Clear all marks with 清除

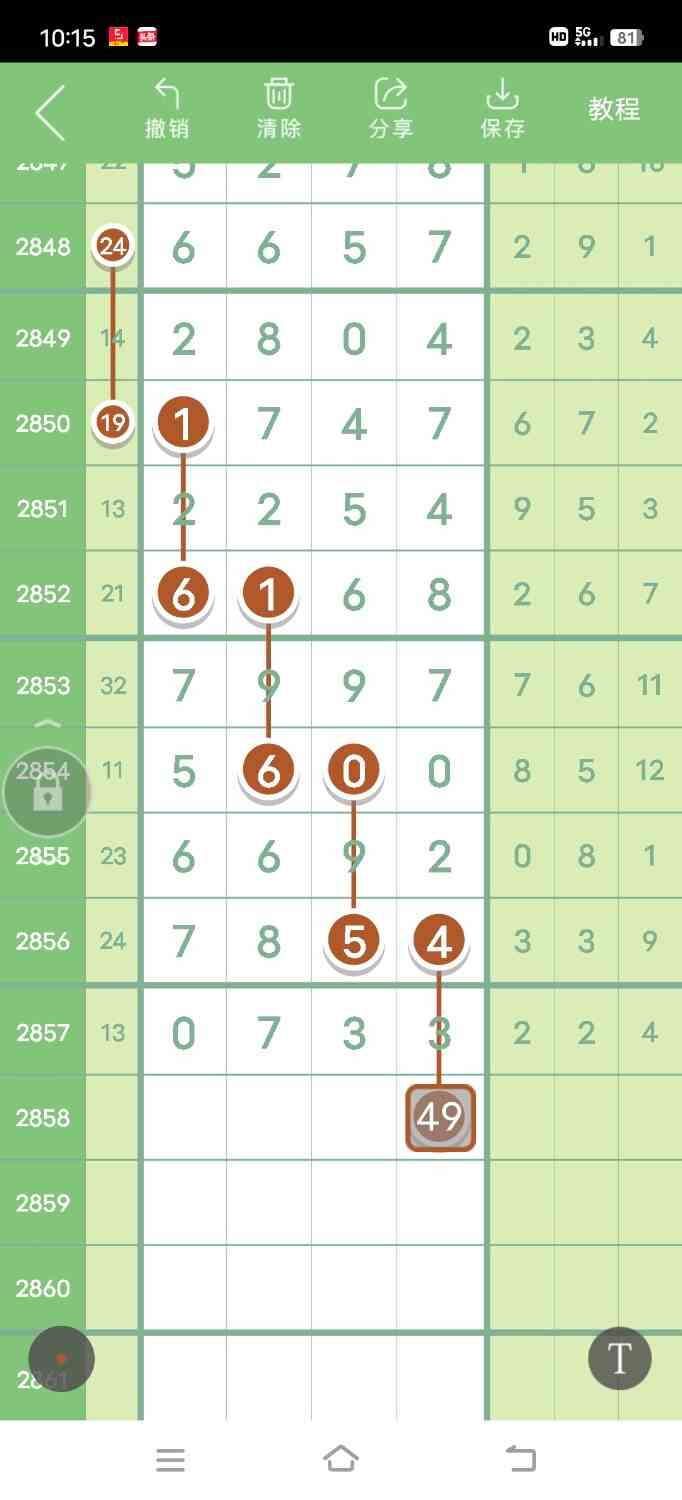278,110
